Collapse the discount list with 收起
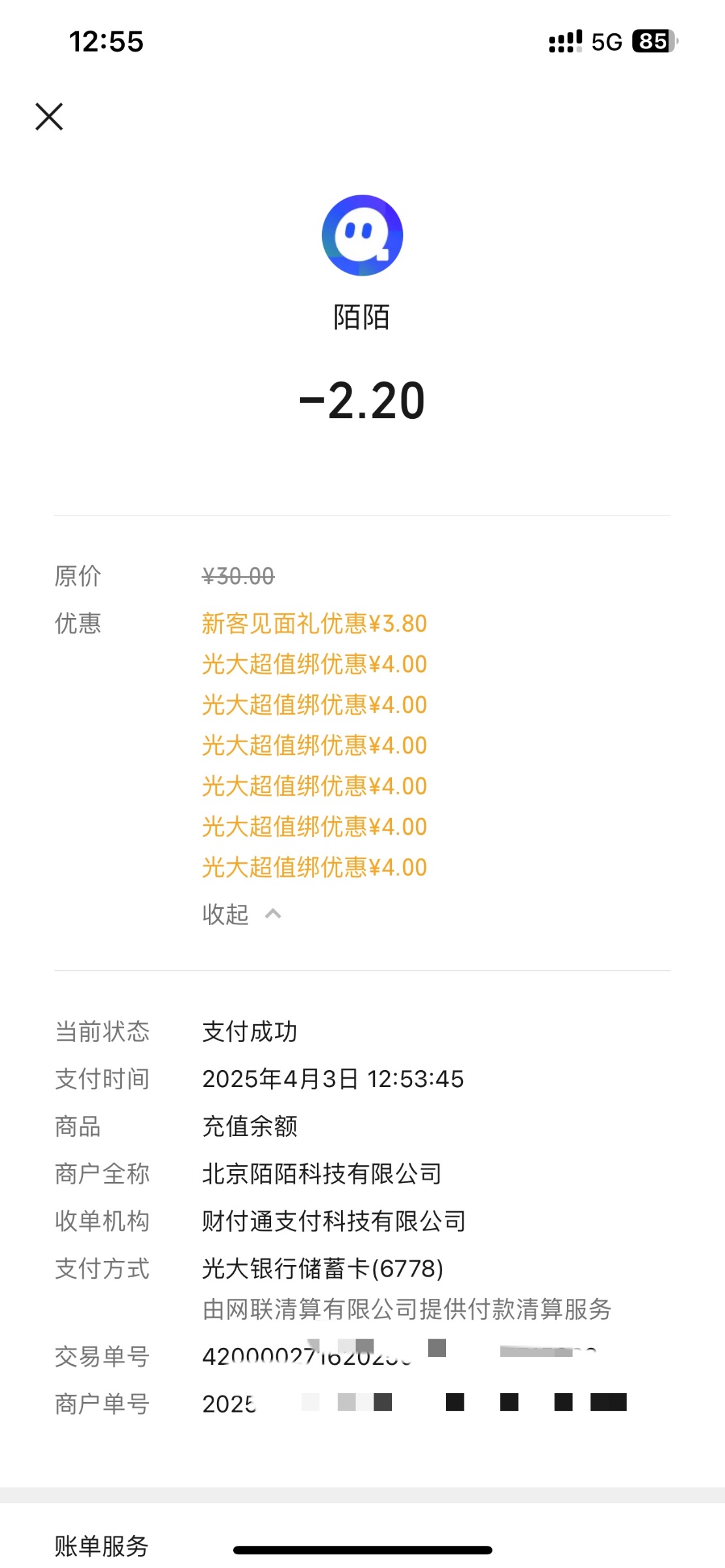The width and height of the screenshot is (725, 1568). point(241,914)
